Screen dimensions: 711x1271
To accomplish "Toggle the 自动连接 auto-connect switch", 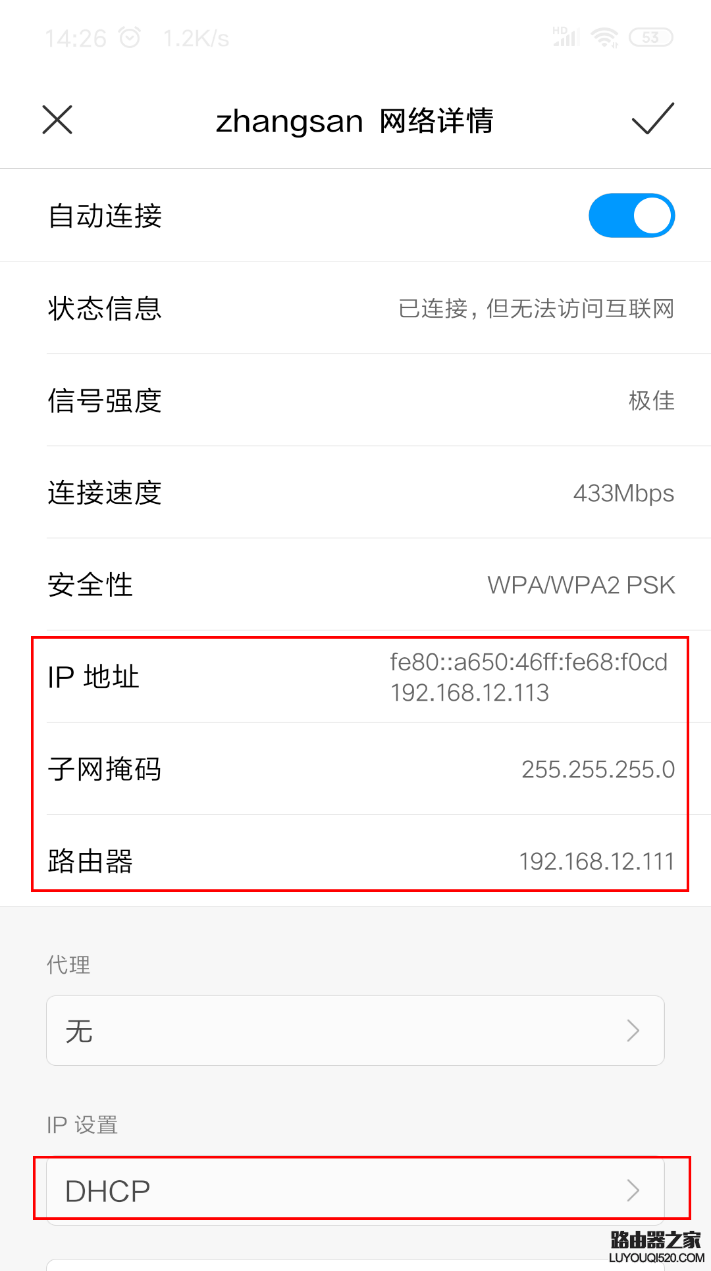I will coord(631,215).
